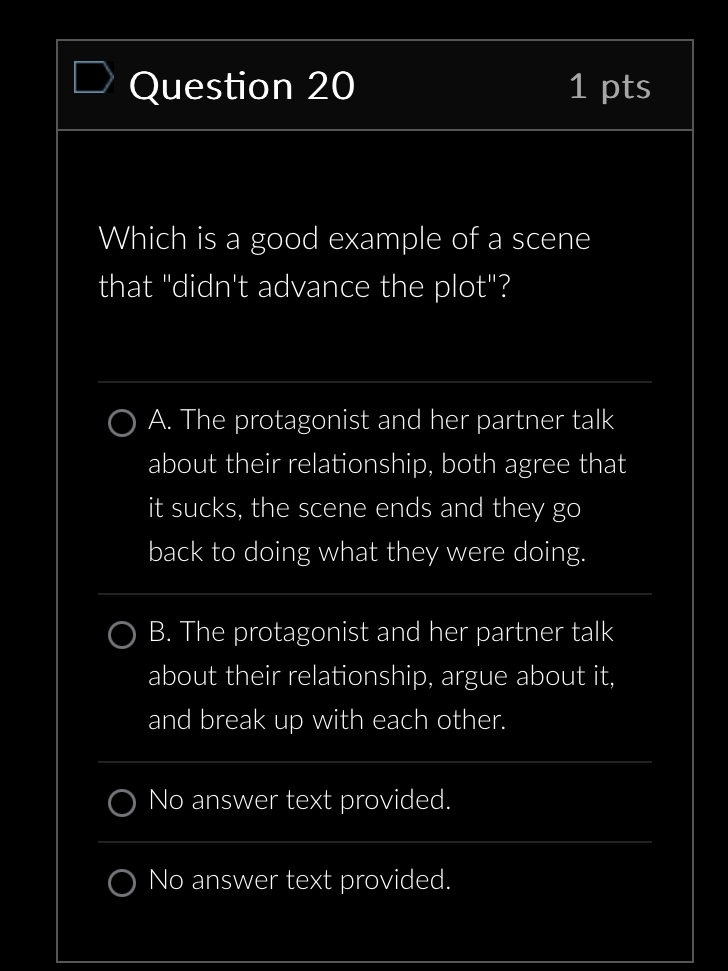Select the circle next to answer A

[121, 423]
